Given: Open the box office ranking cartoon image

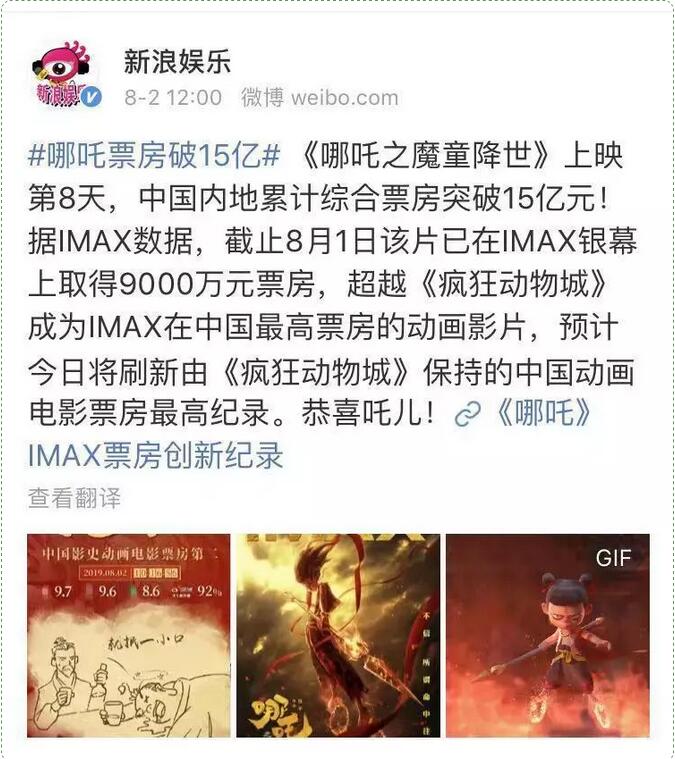Looking at the screenshot, I should point(128,635).
